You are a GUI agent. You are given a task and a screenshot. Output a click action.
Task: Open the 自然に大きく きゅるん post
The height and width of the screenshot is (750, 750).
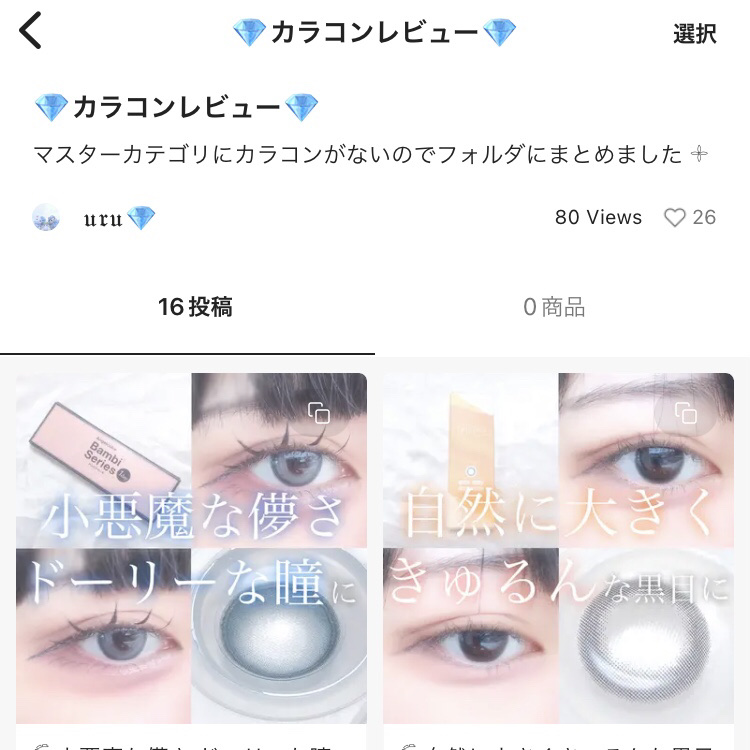point(558,548)
